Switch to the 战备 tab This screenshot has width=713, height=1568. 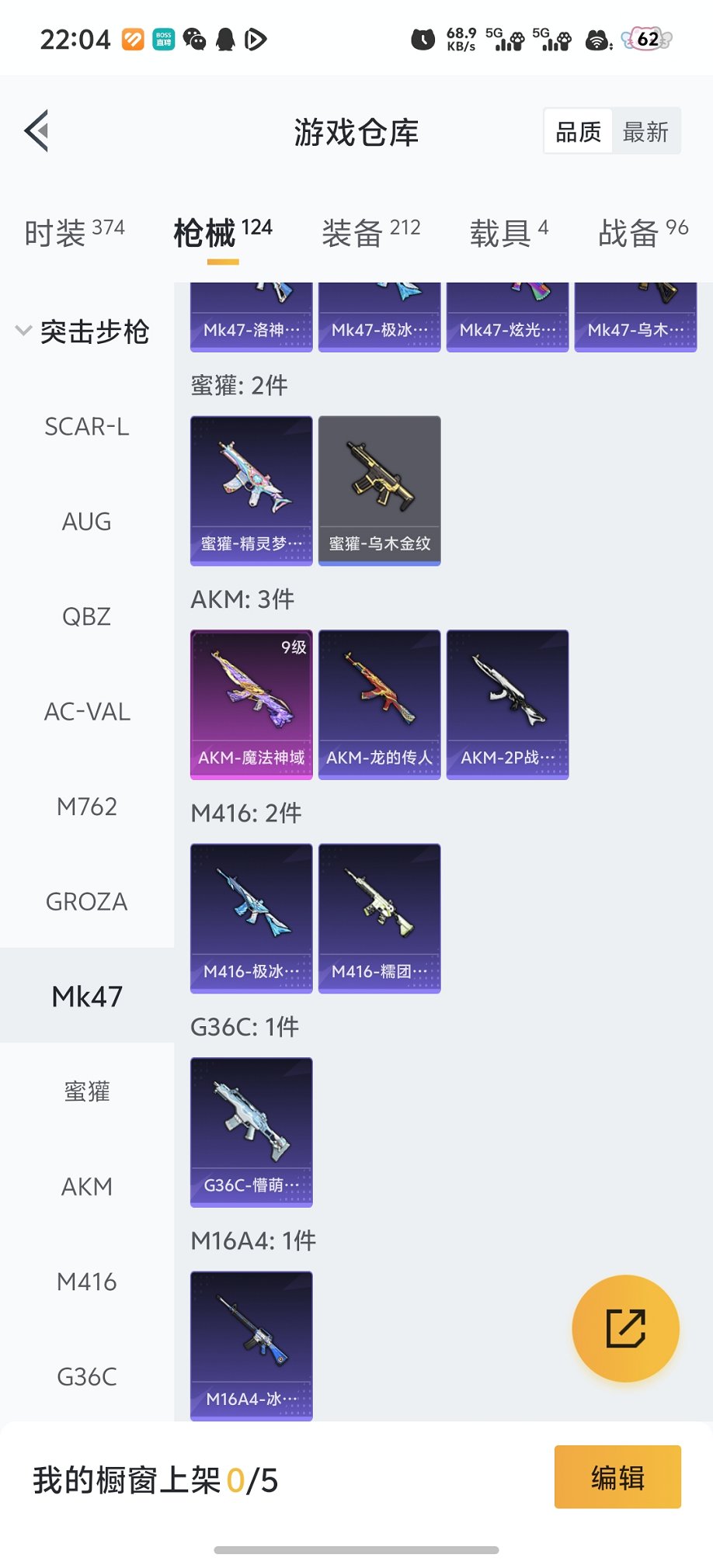click(642, 232)
